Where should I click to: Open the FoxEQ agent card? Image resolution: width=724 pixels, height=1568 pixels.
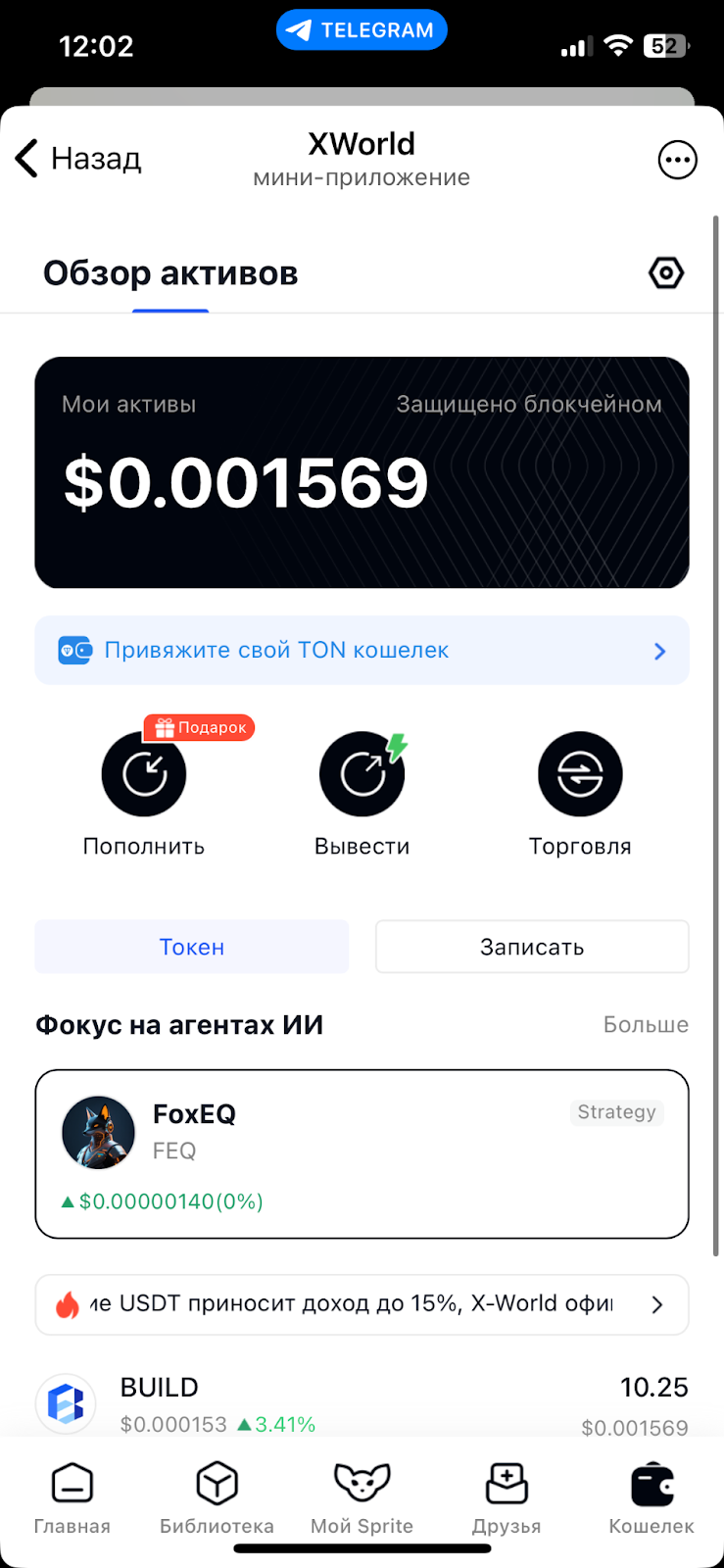point(362,1153)
